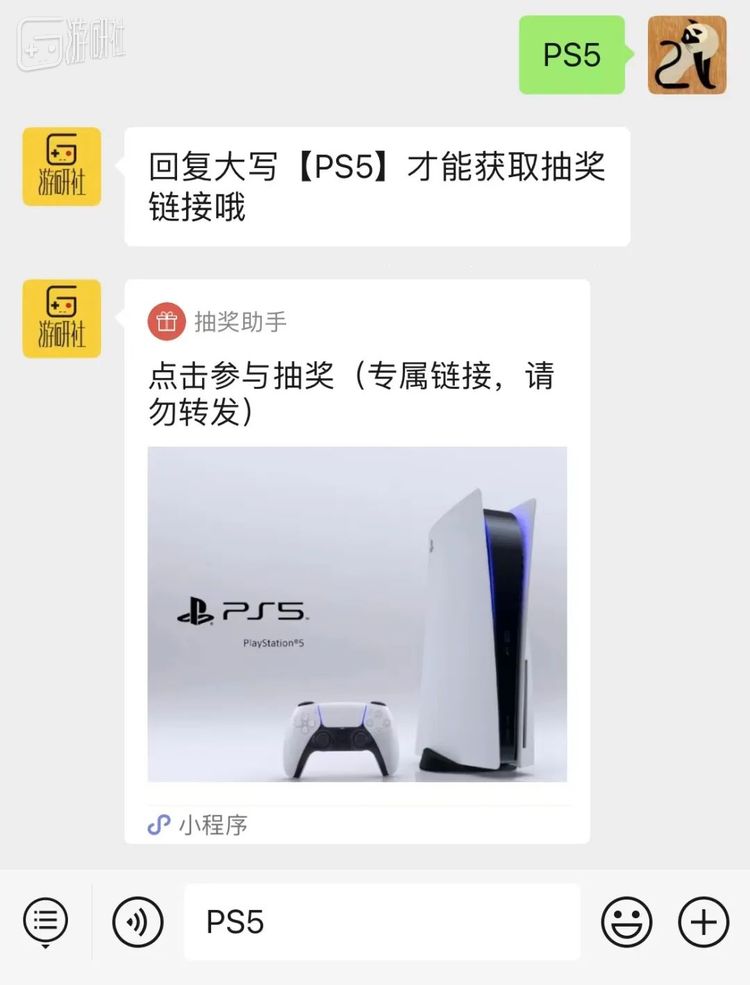
Task: Open my cat avatar profile
Action: point(686,56)
